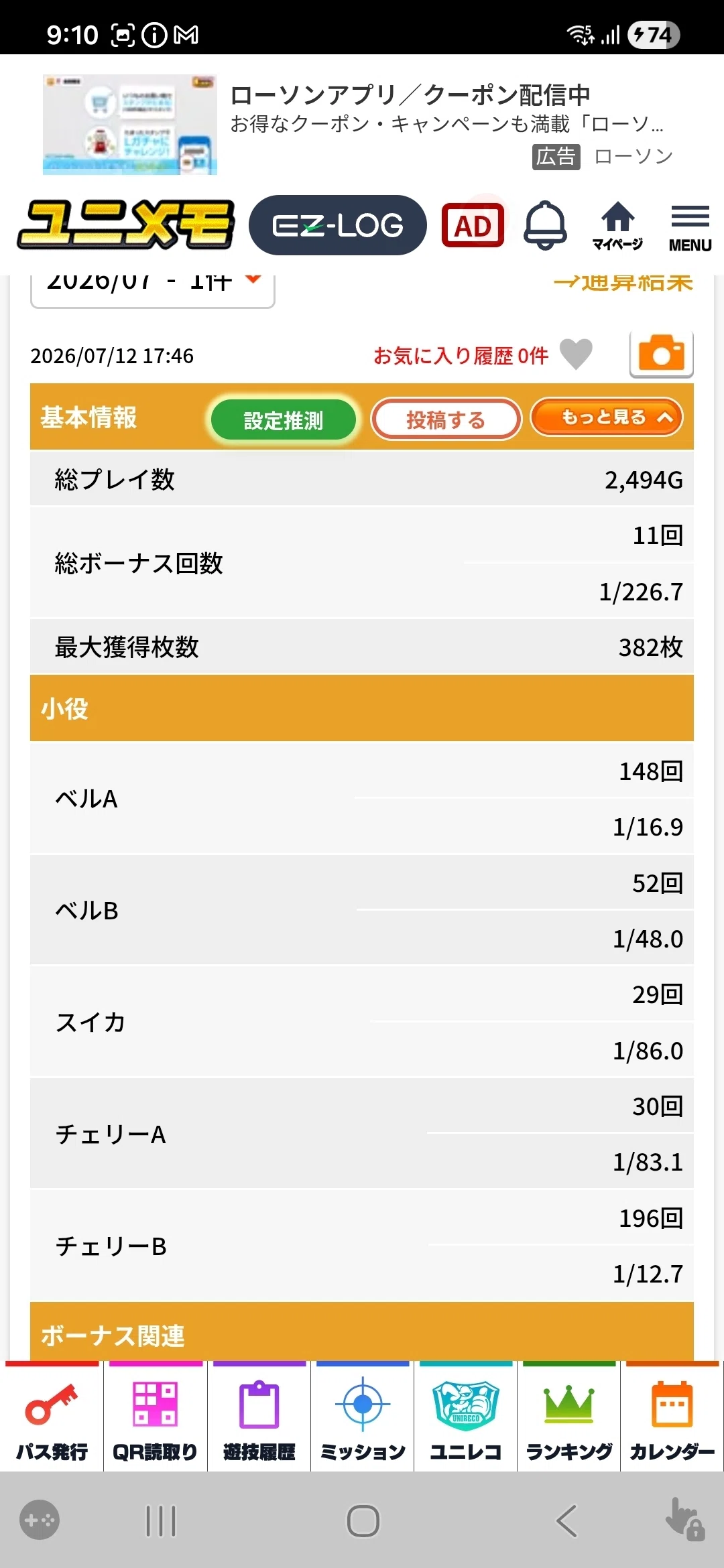Open the notifications bell
Viewport: 724px width, 1568px height.
(545, 225)
